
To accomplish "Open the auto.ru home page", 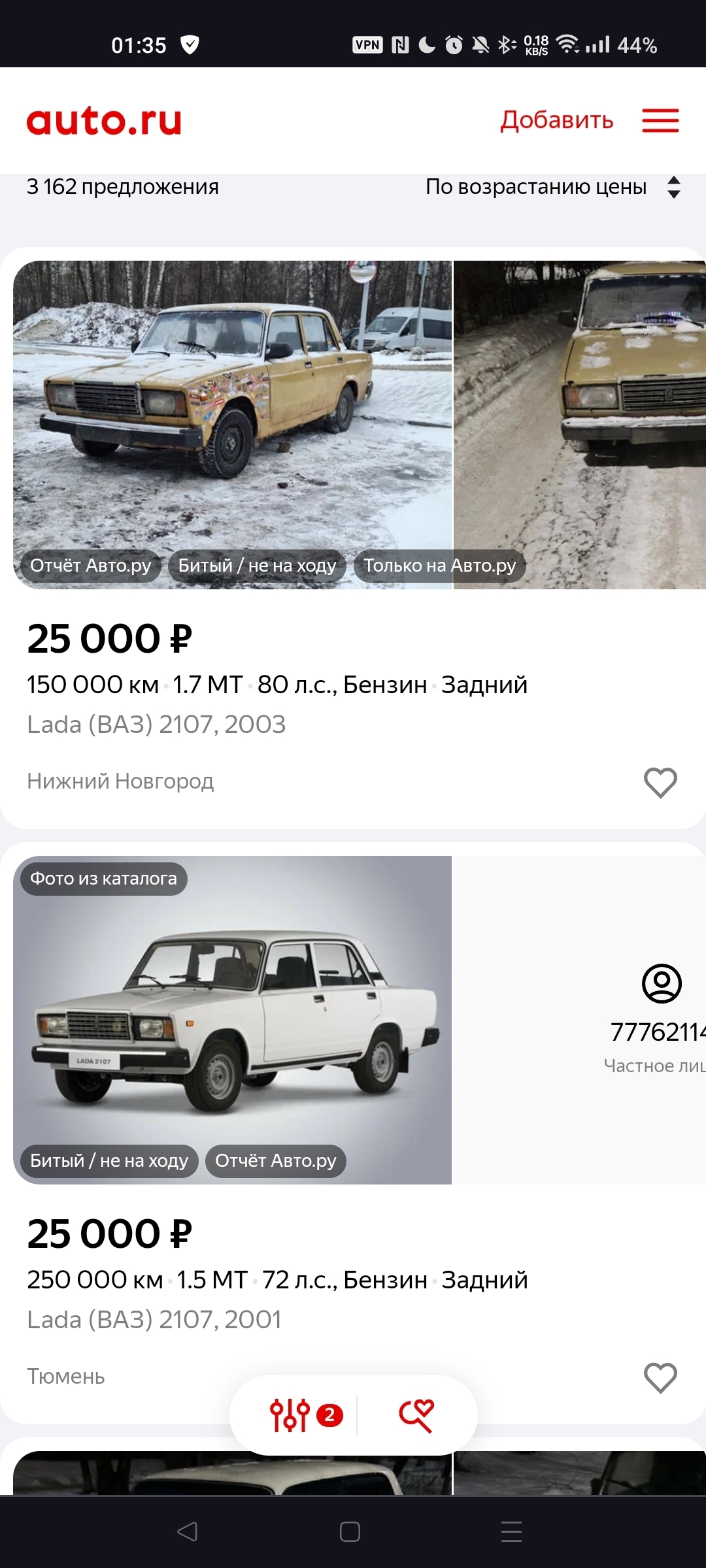I will (104, 122).
